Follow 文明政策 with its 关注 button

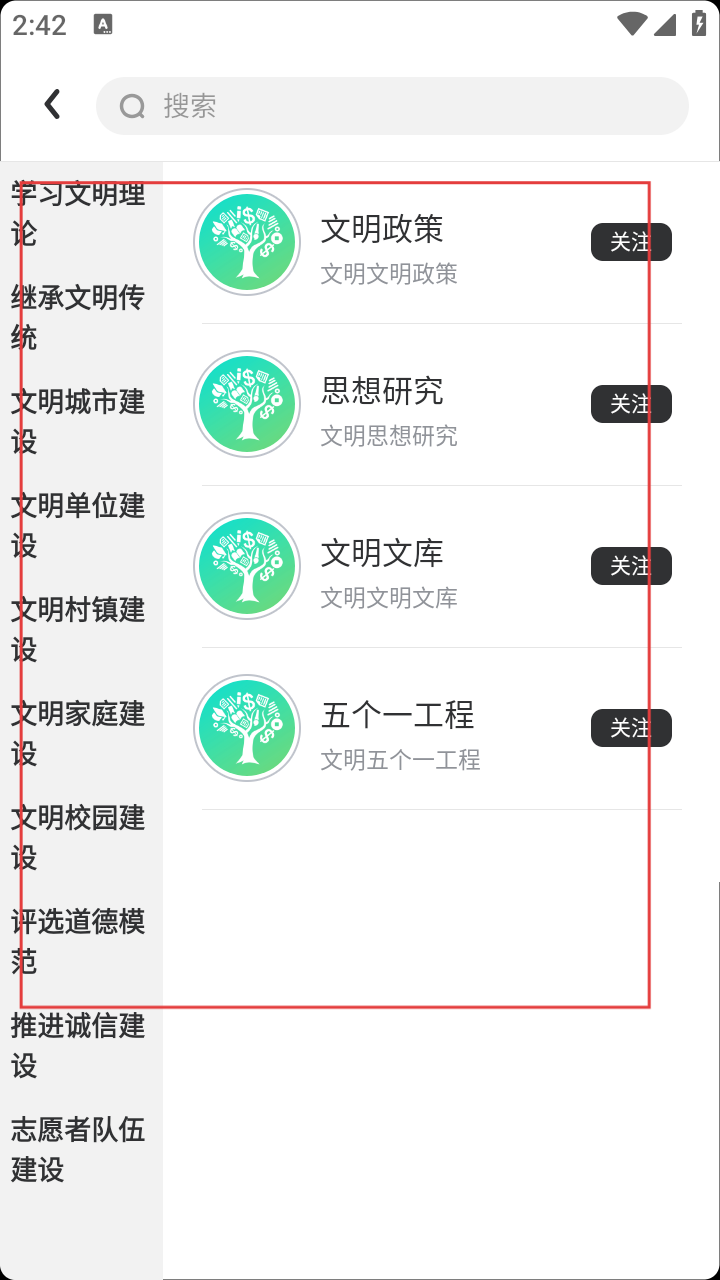point(631,242)
